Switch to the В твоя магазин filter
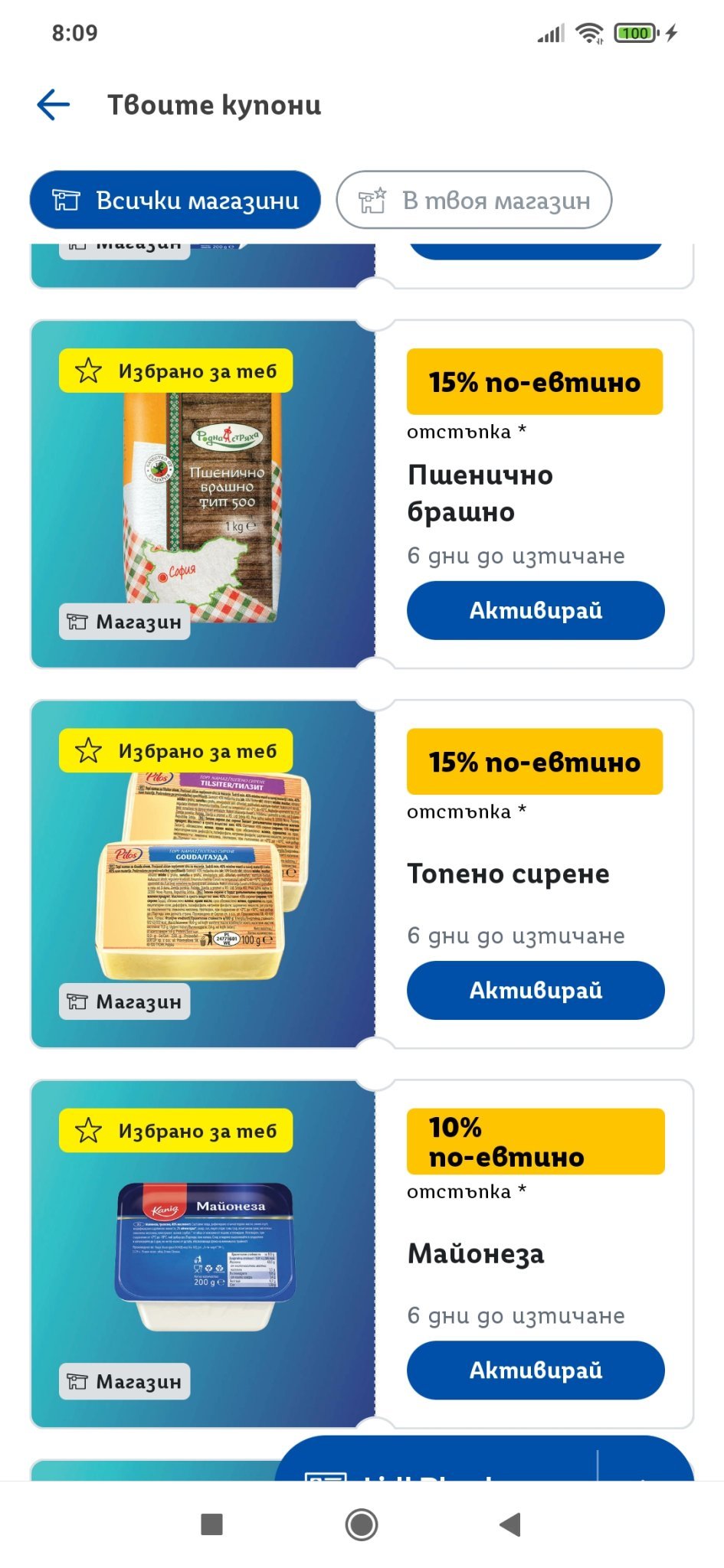The image size is (724, 1568). tap(473, 200)
